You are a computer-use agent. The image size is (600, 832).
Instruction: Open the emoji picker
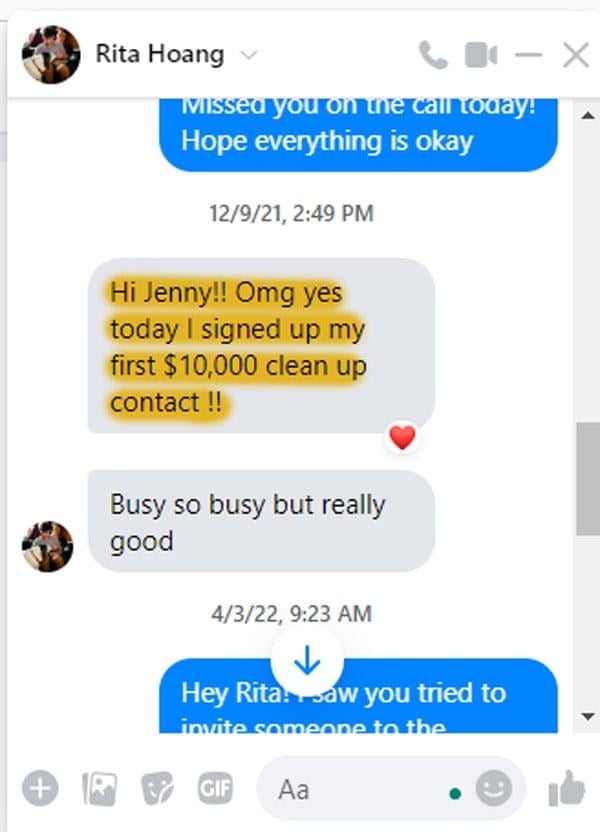click(x=493, y=789)
